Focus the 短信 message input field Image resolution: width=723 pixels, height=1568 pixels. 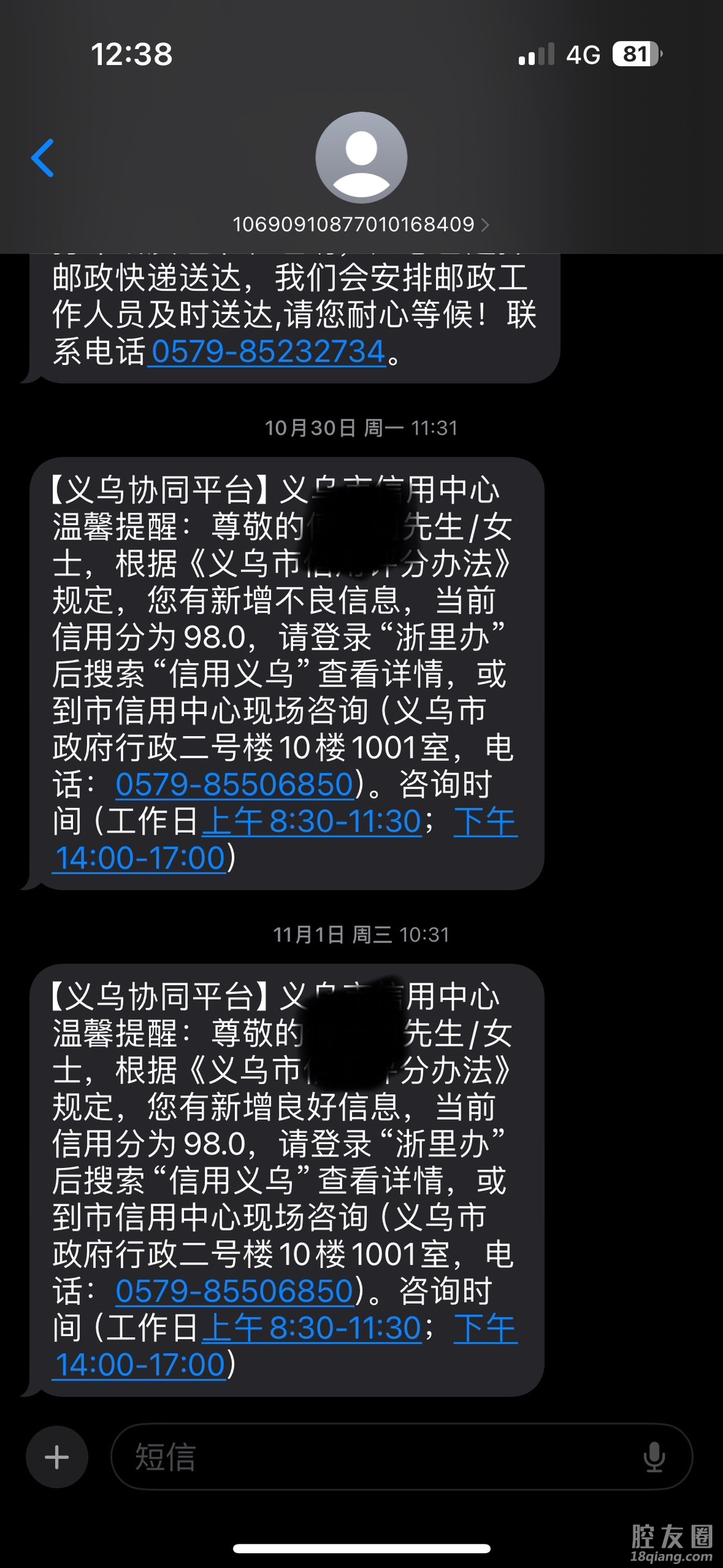coord(375,1457)
